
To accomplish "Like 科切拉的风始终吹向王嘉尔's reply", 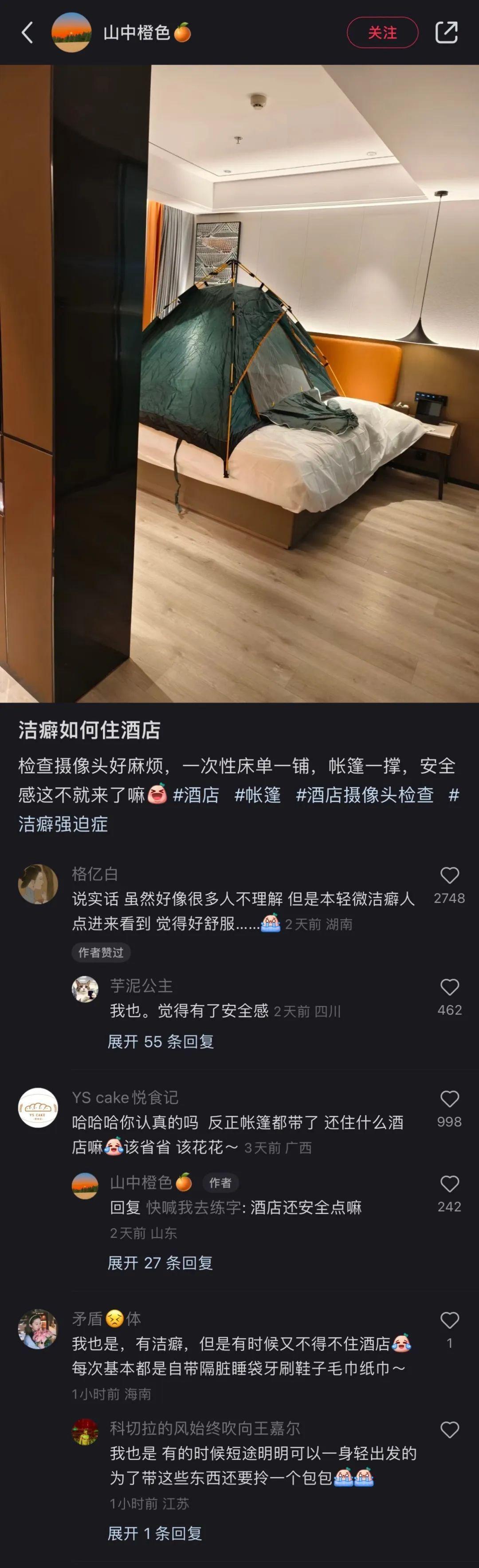I will tap(449, 1430).
